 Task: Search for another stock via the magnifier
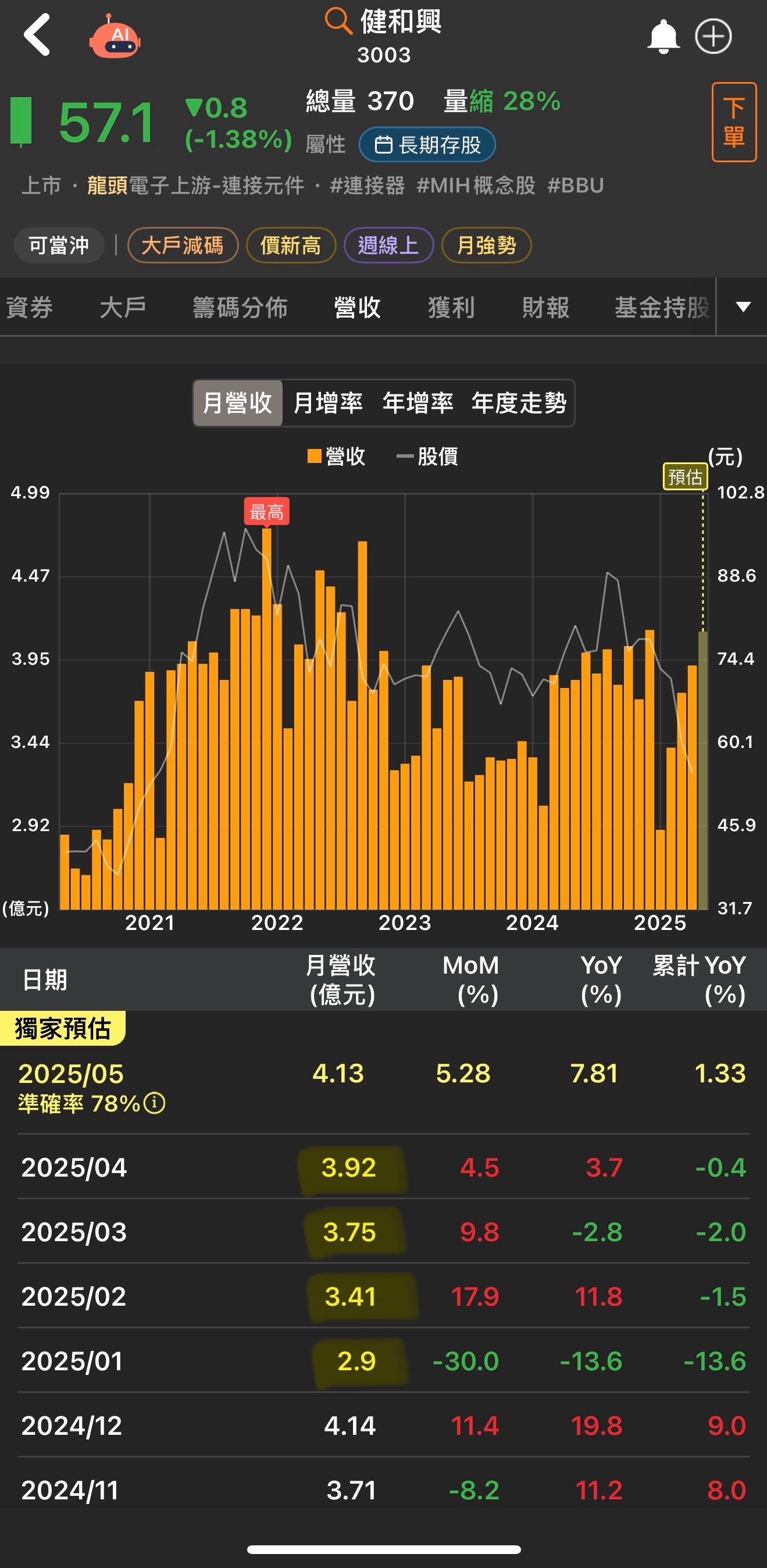(x=338, y=21)
